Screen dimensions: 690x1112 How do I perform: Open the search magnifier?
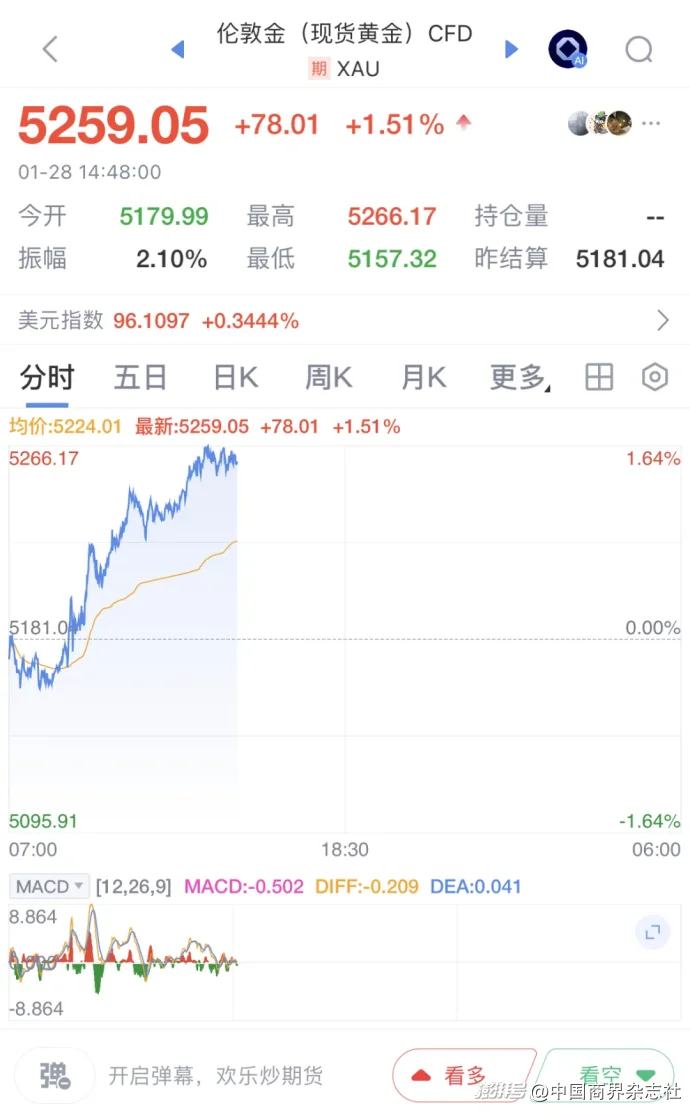coord(638,49)
